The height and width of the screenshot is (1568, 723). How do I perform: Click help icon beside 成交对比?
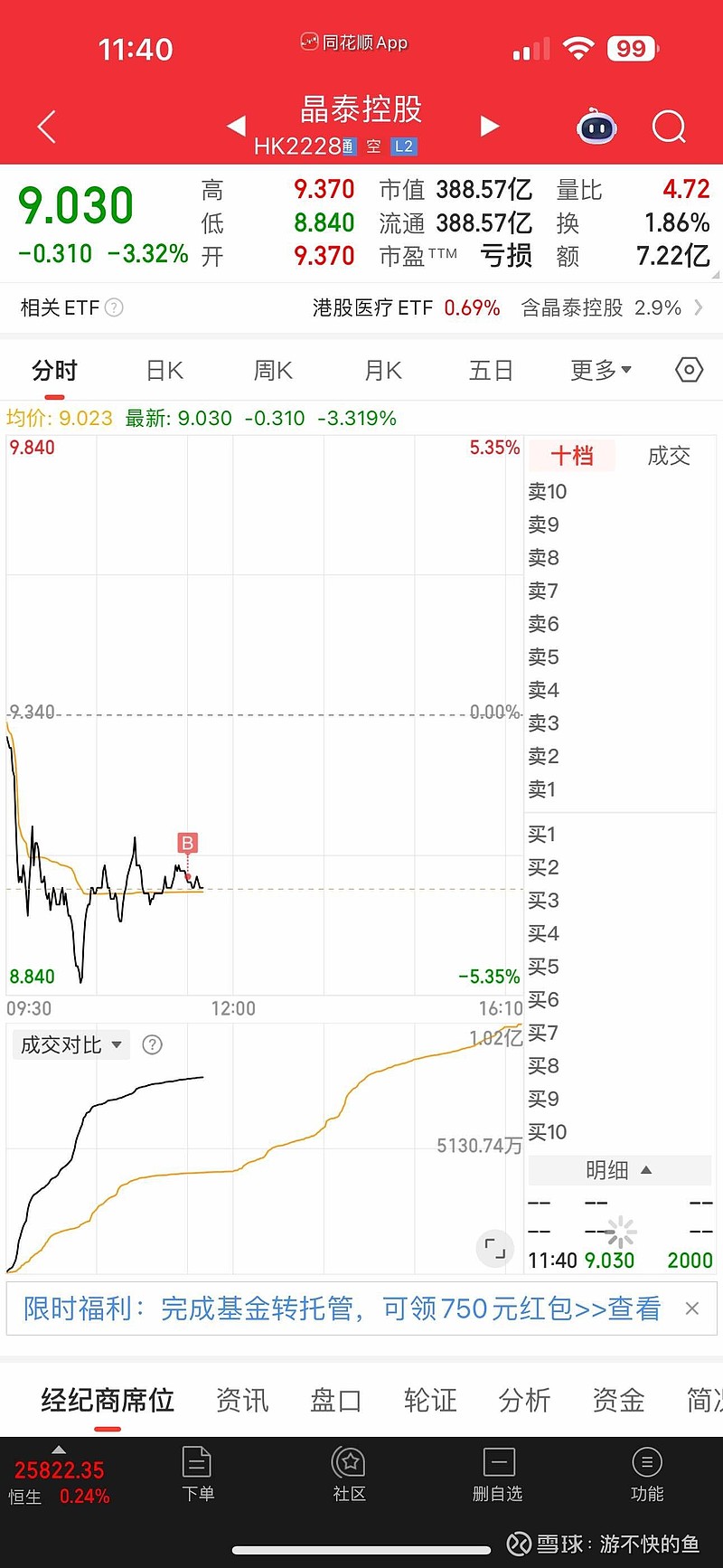(x=152, y=1044)
